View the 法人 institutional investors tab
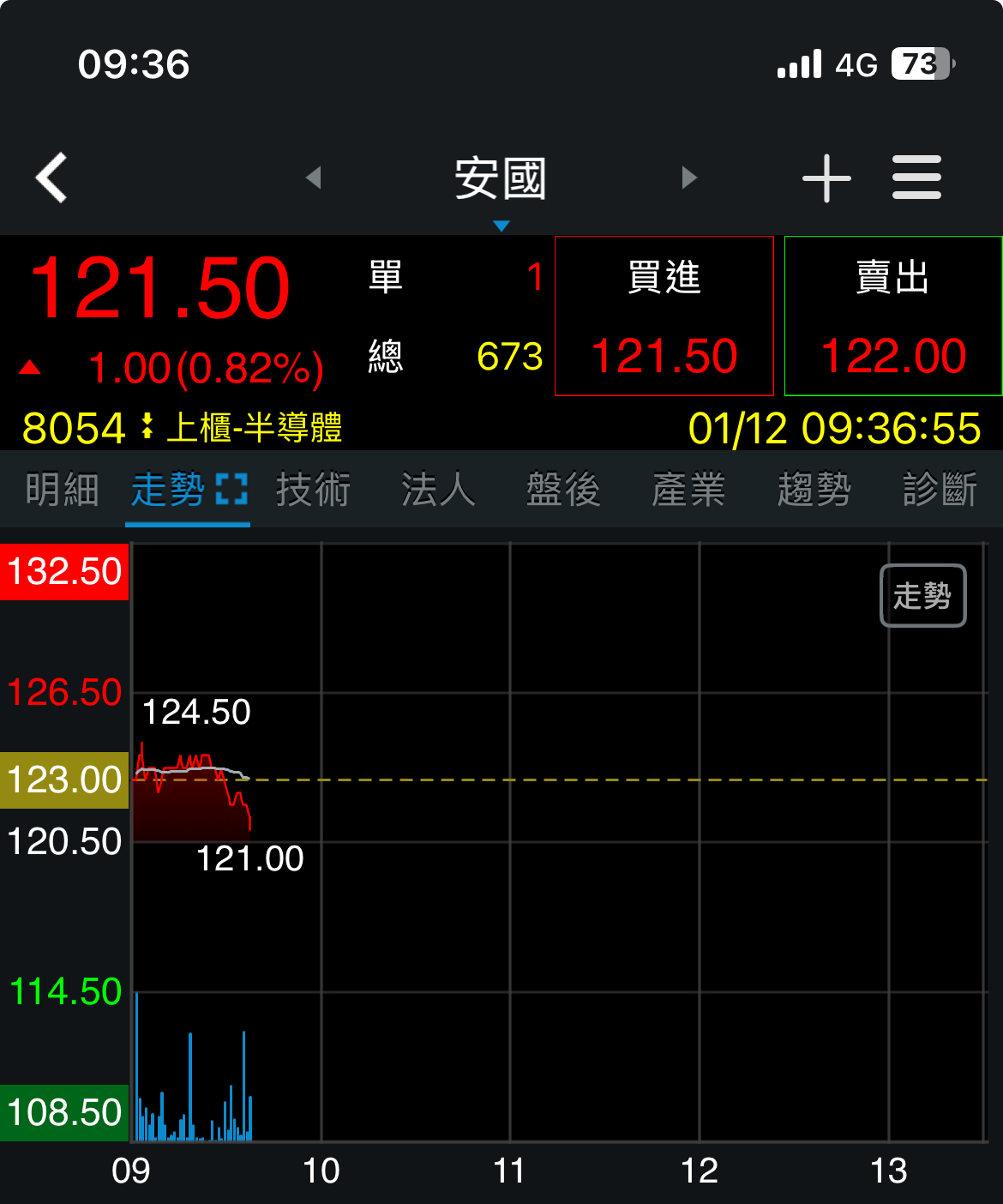Screen dimensions: 1003x1204 coord(438,490)
